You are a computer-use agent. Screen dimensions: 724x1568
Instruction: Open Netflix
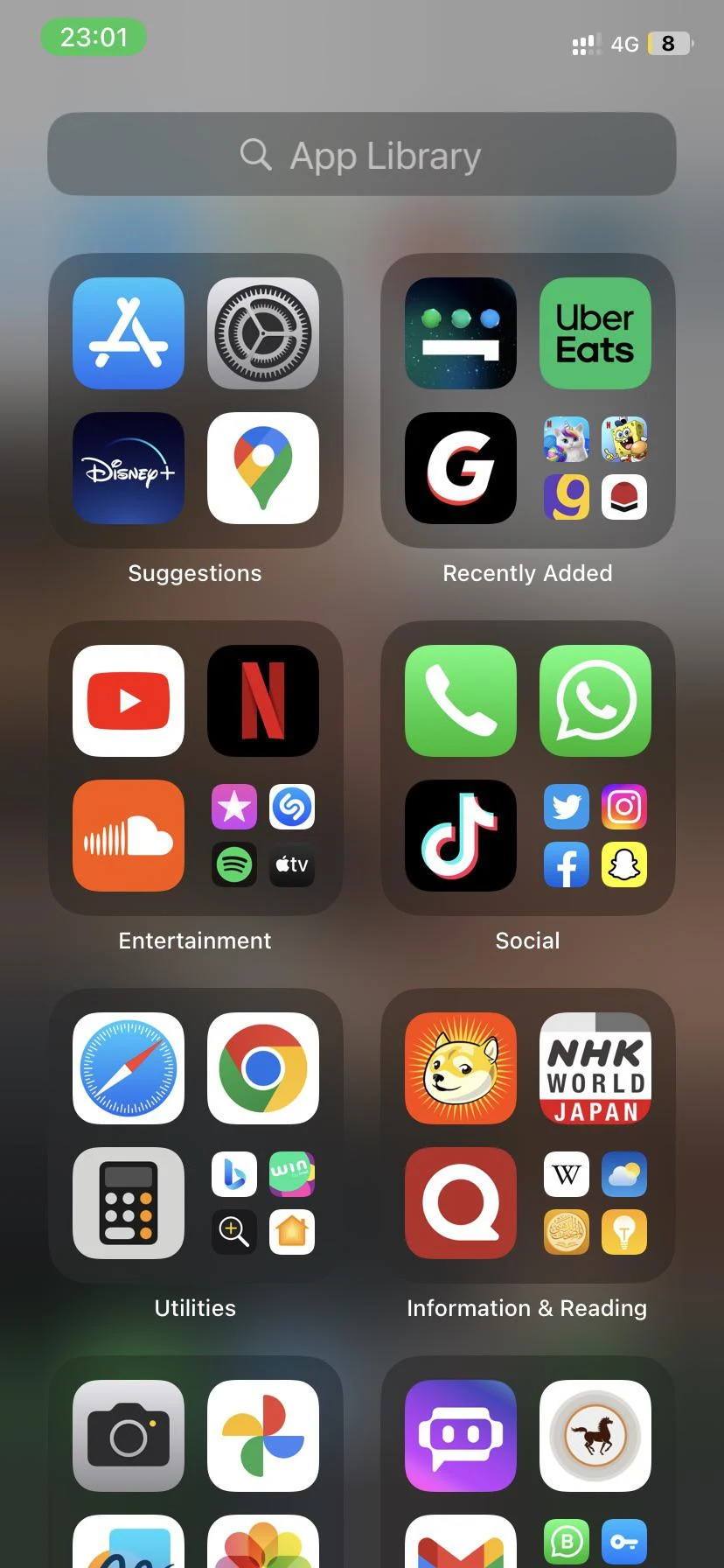click(262, 700)
